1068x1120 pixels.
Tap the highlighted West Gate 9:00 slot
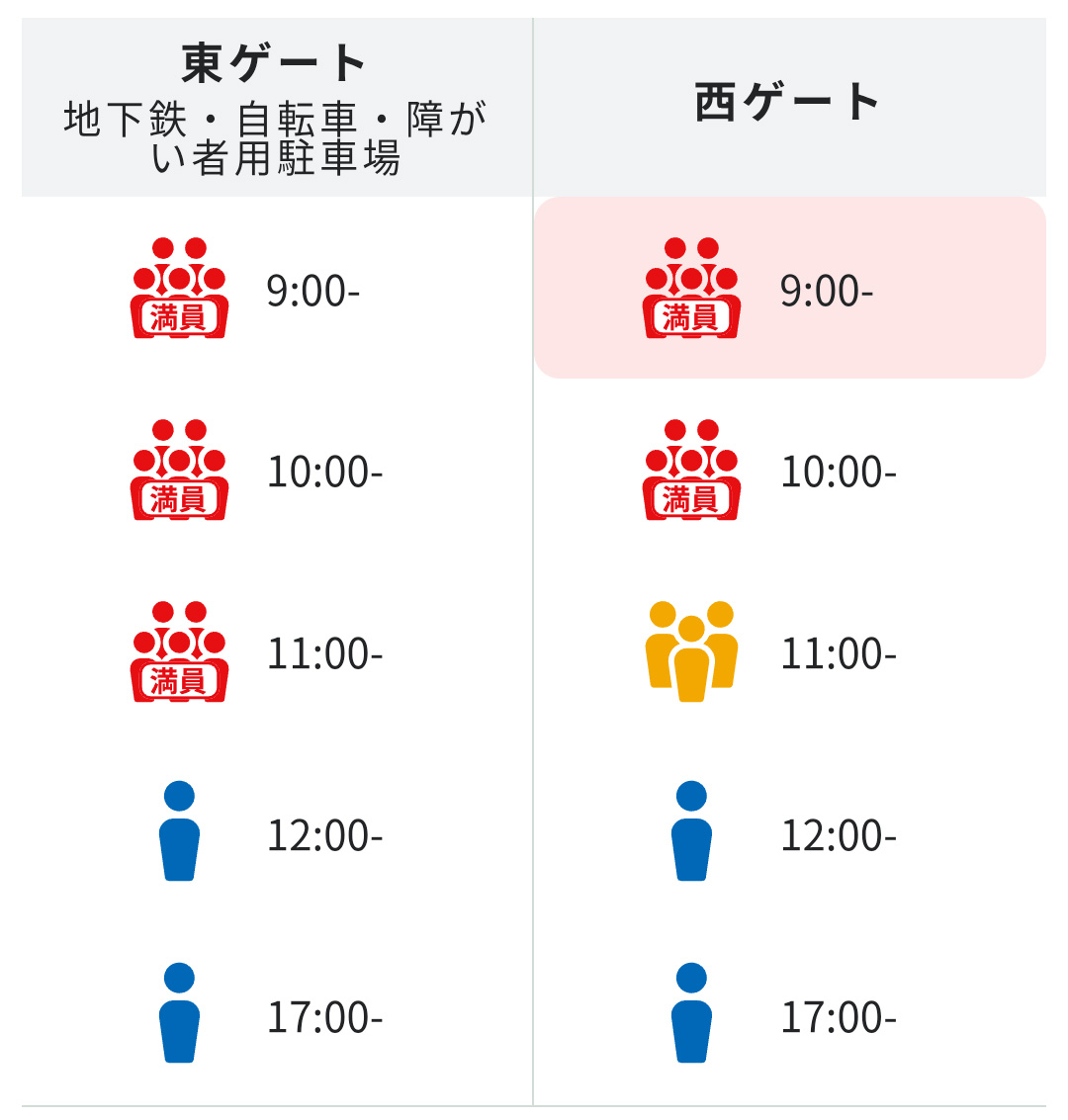click(x=789, y=289)
